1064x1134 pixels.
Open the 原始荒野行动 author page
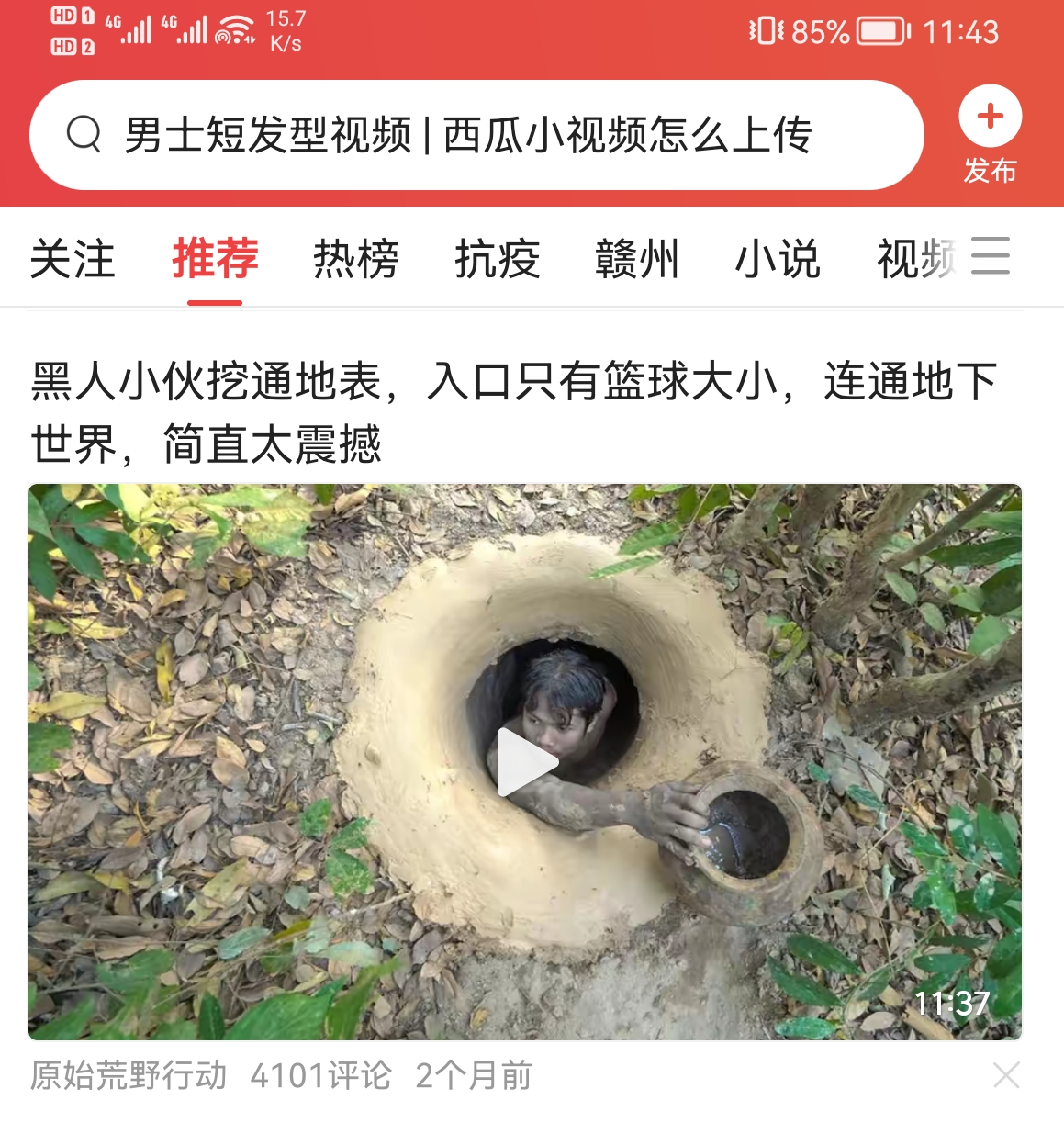(x=129, y=1075)
